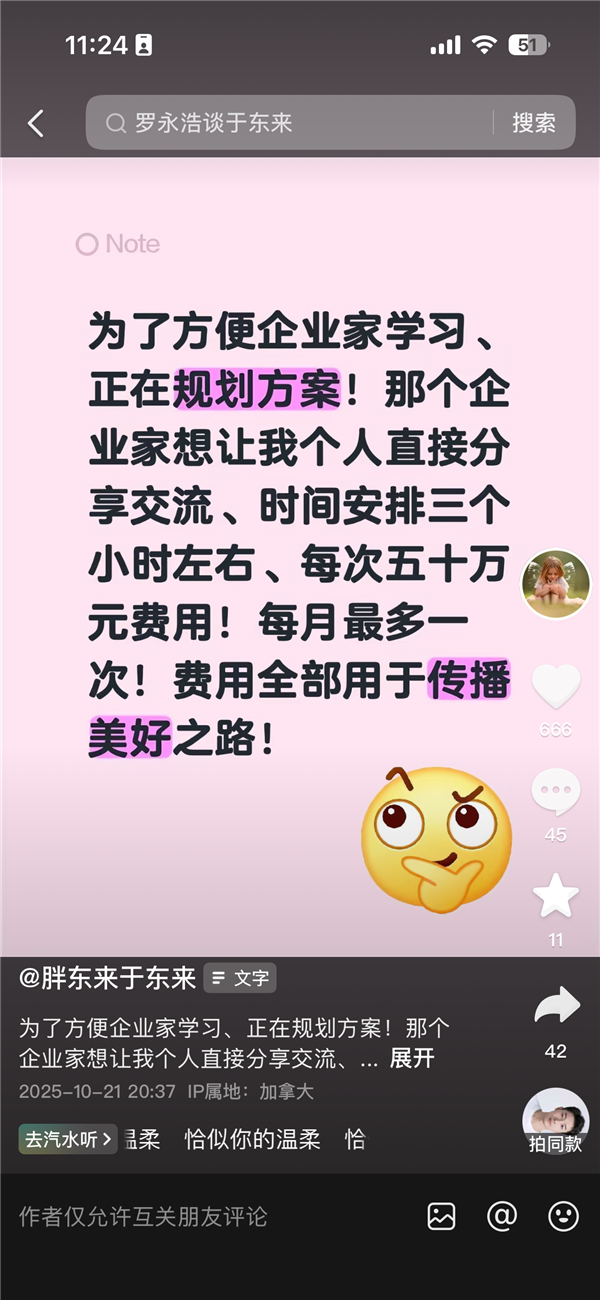Tap the 去汽水听 music chip

[x=68, y=1139]
